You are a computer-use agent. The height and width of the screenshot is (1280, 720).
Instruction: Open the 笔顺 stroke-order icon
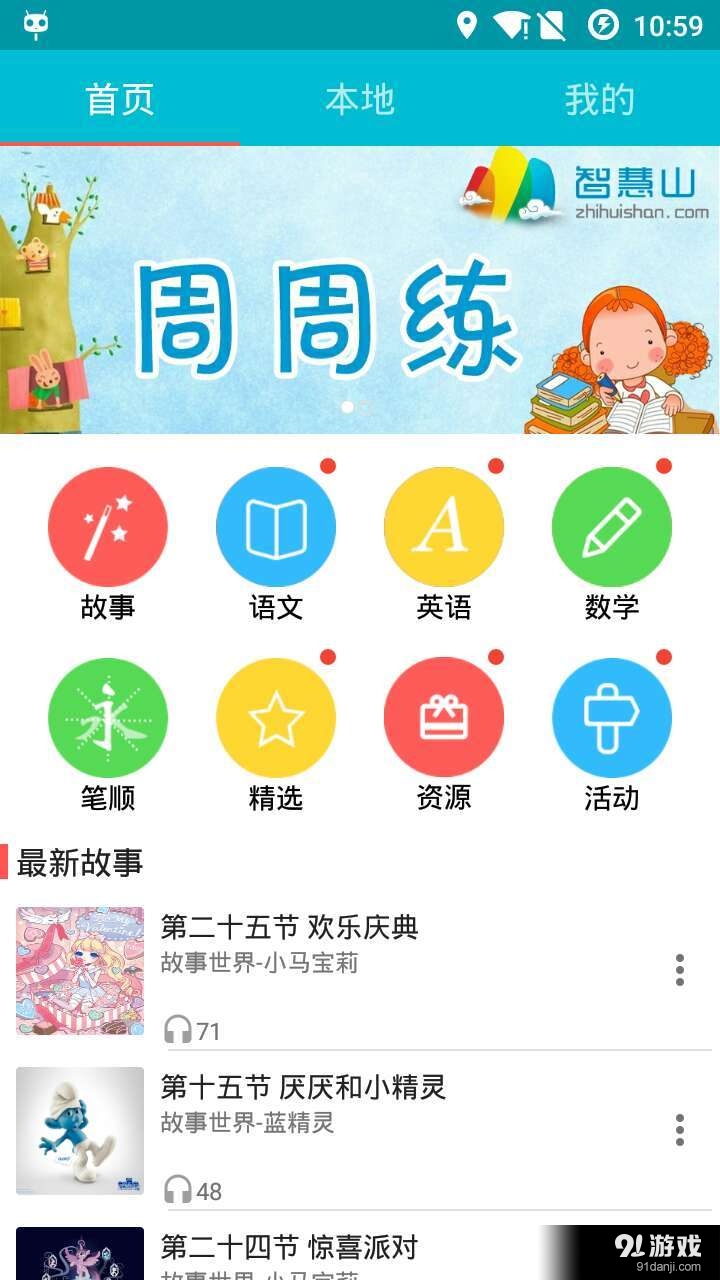coord(108,718)
